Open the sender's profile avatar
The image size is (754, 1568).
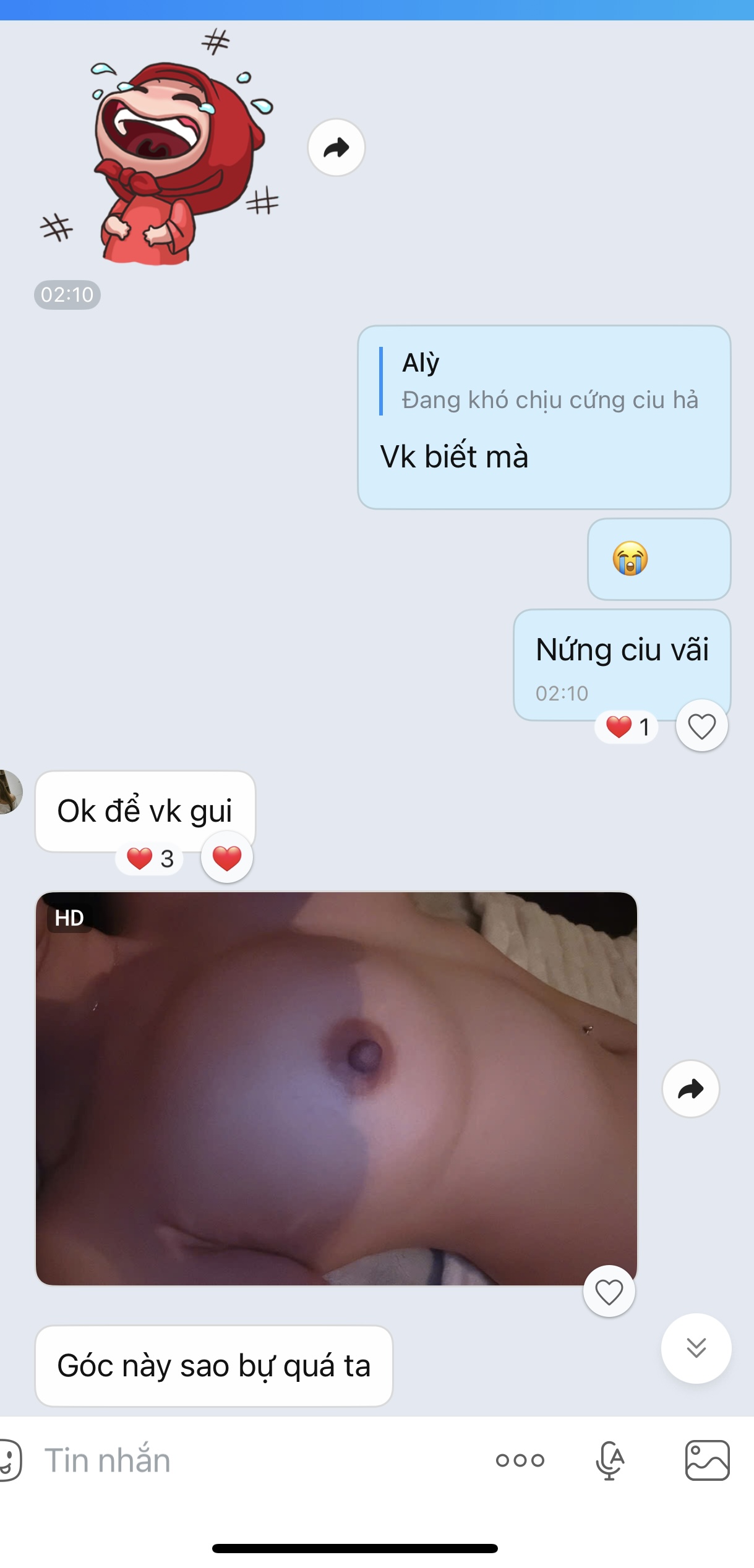(x=9, y=791)
